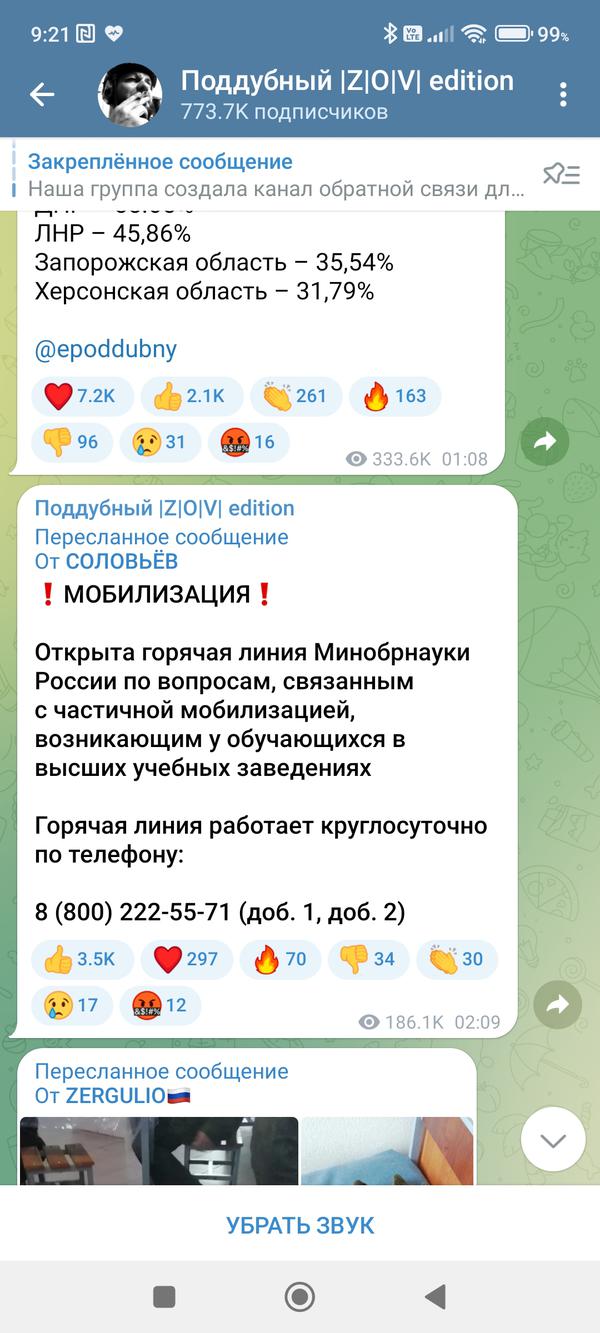Show the list of pinned messages

click(x=561, y=175)
